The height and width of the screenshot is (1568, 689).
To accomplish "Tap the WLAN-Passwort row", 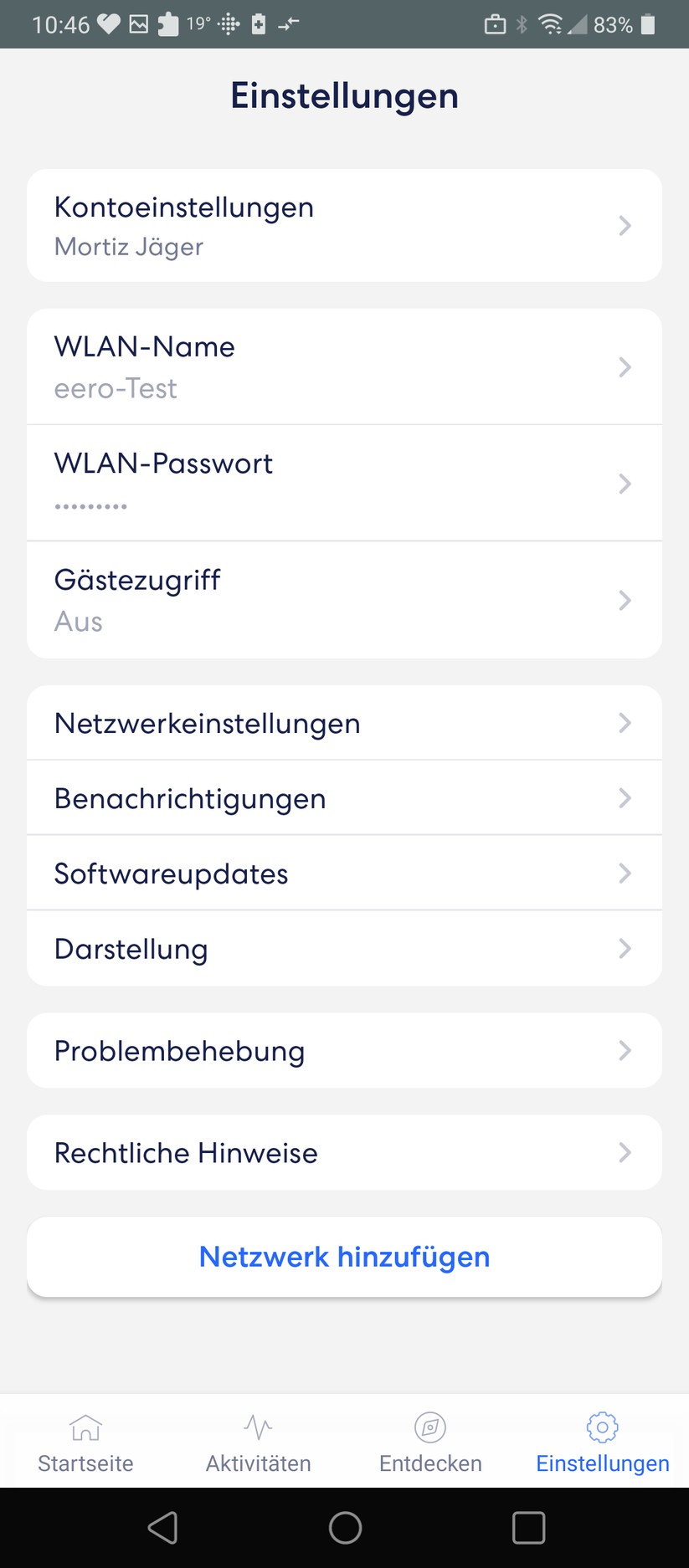I will 344,483.
